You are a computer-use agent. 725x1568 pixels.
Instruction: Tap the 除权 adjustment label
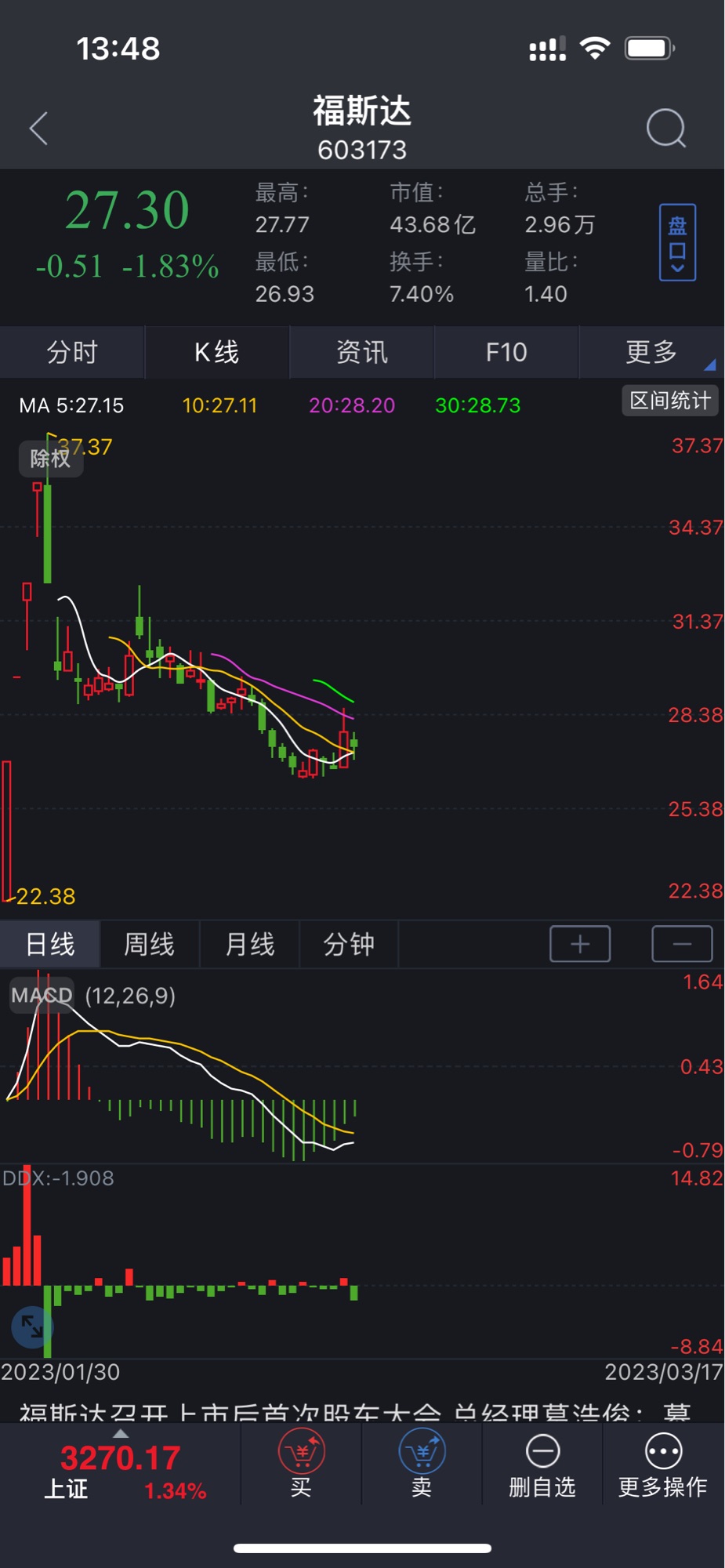pyautogui.click(x=51, y=459)
